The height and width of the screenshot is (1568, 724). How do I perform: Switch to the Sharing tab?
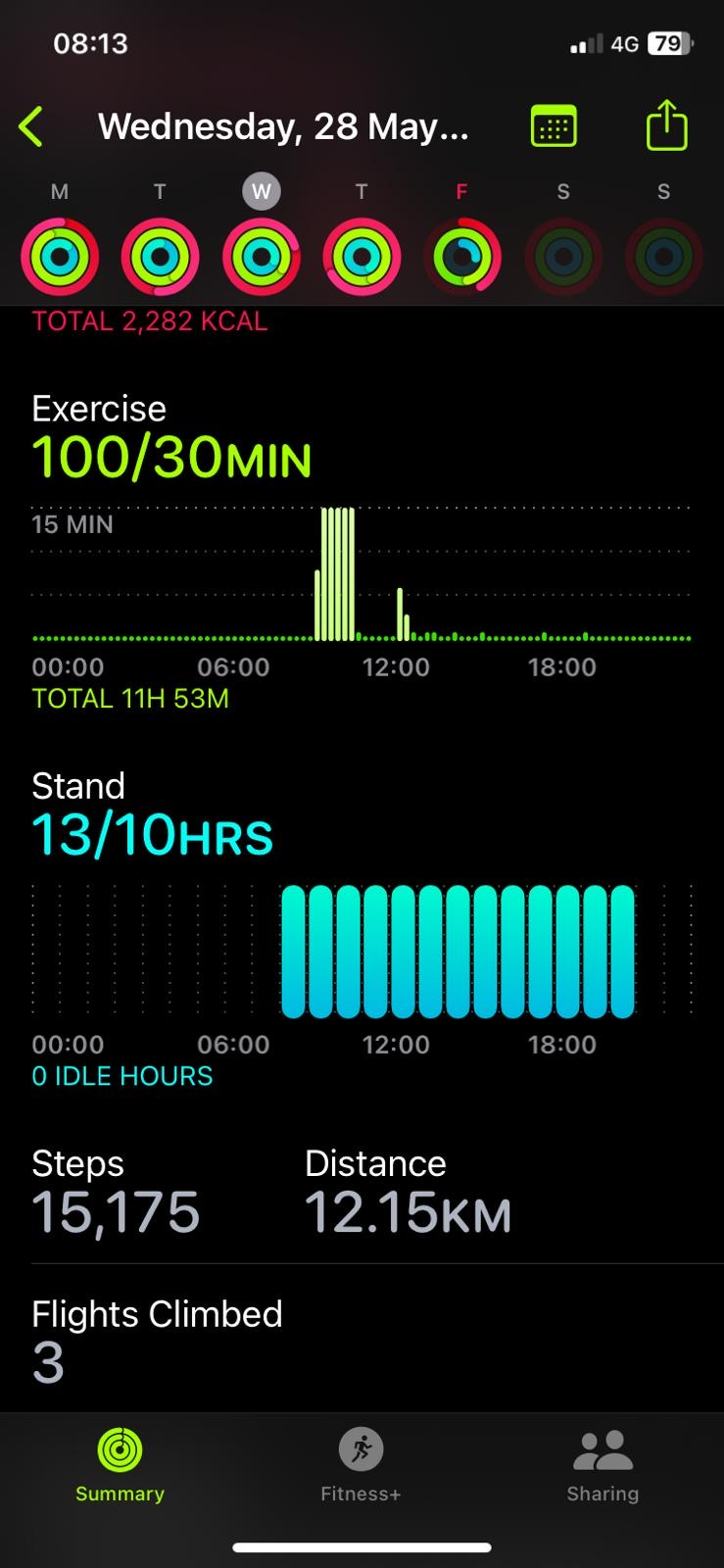(603, 1466)
